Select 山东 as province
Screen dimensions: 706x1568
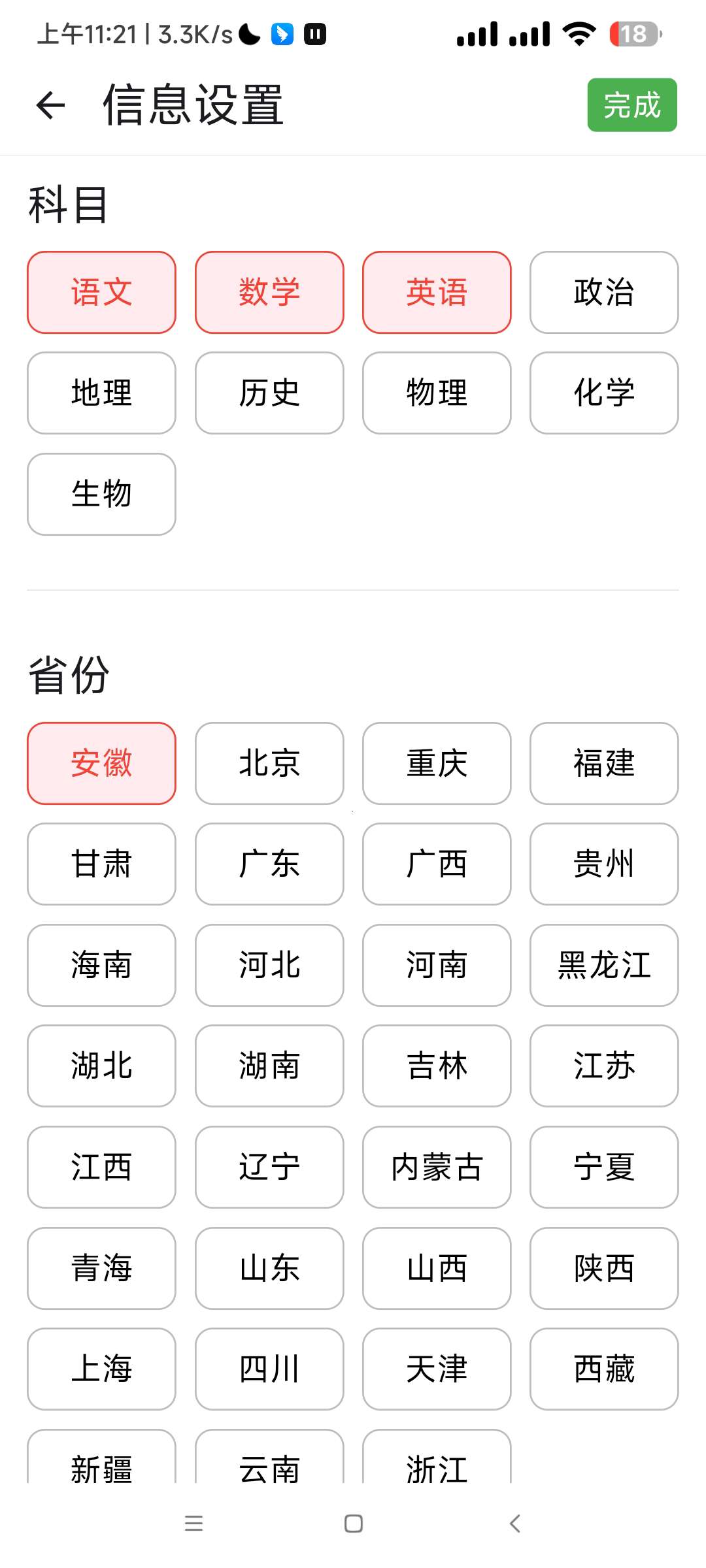tap(269, 1268)
